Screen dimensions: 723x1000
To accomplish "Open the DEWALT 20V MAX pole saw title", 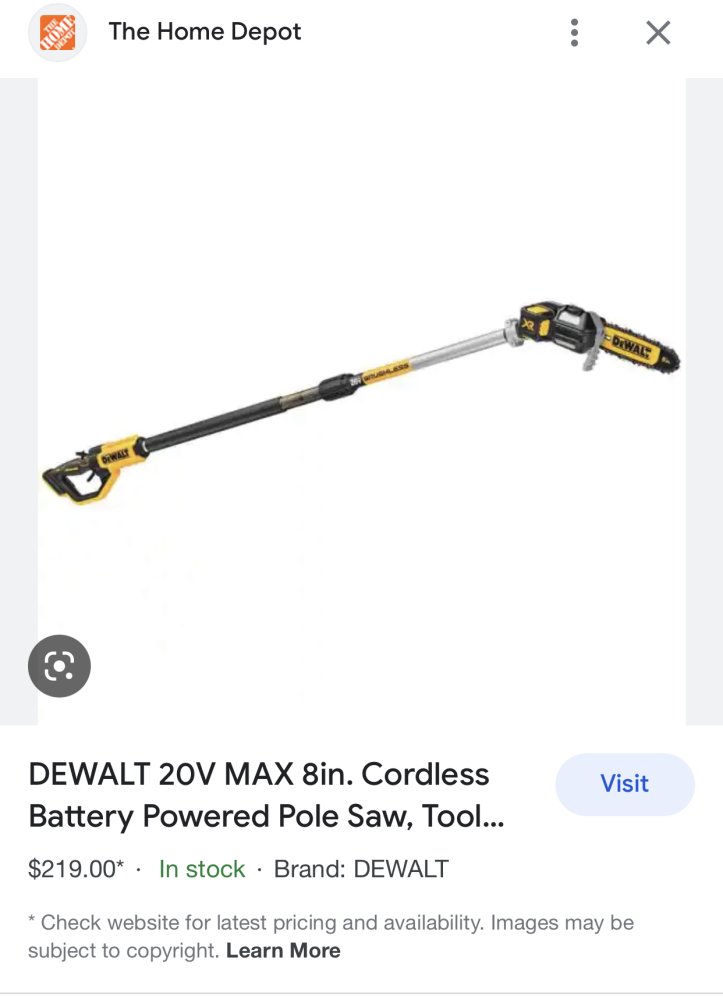I will click(260, 795).
